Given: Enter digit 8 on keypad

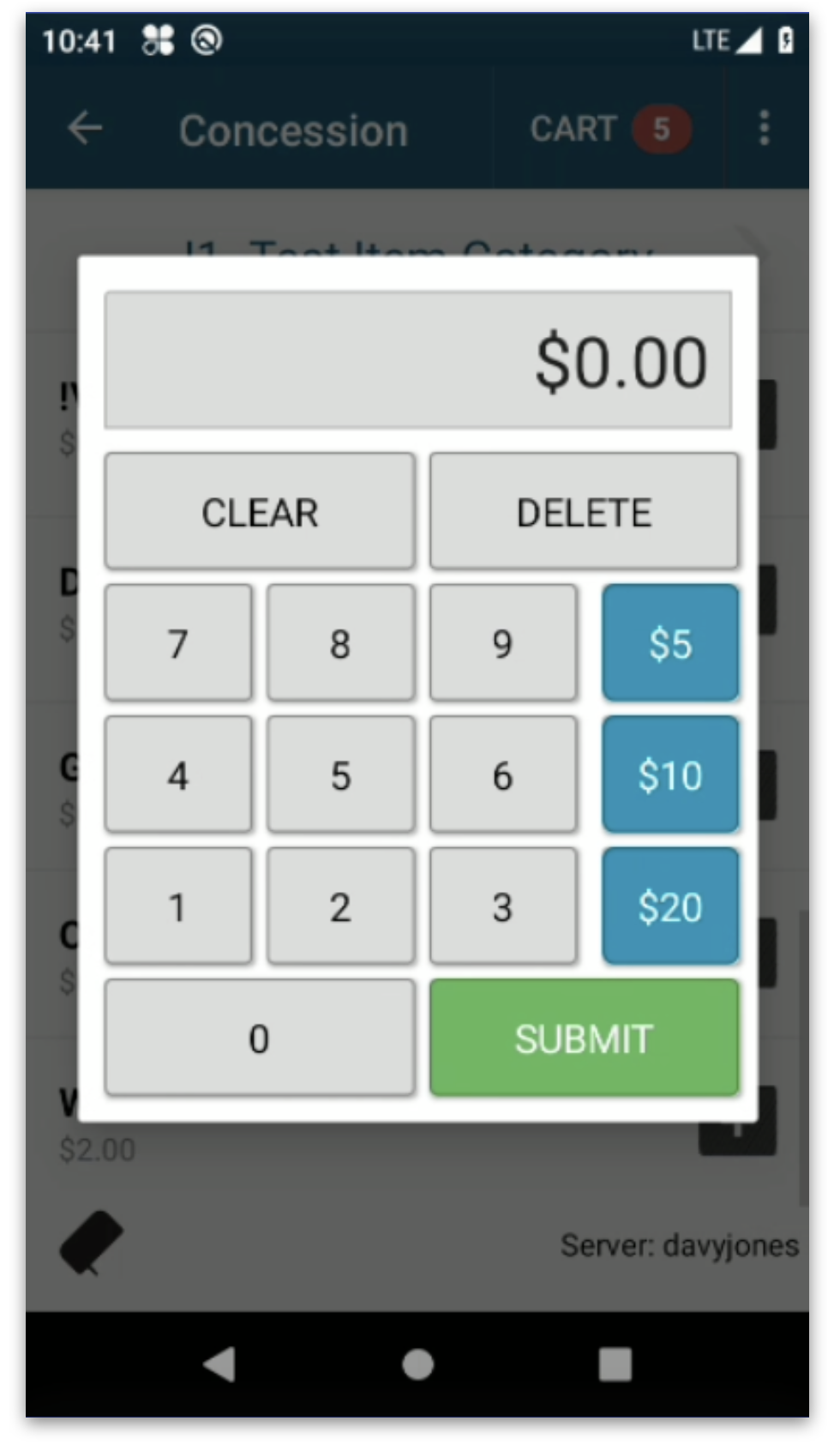Looking at the screenshot, I should [x=340, y=643].
